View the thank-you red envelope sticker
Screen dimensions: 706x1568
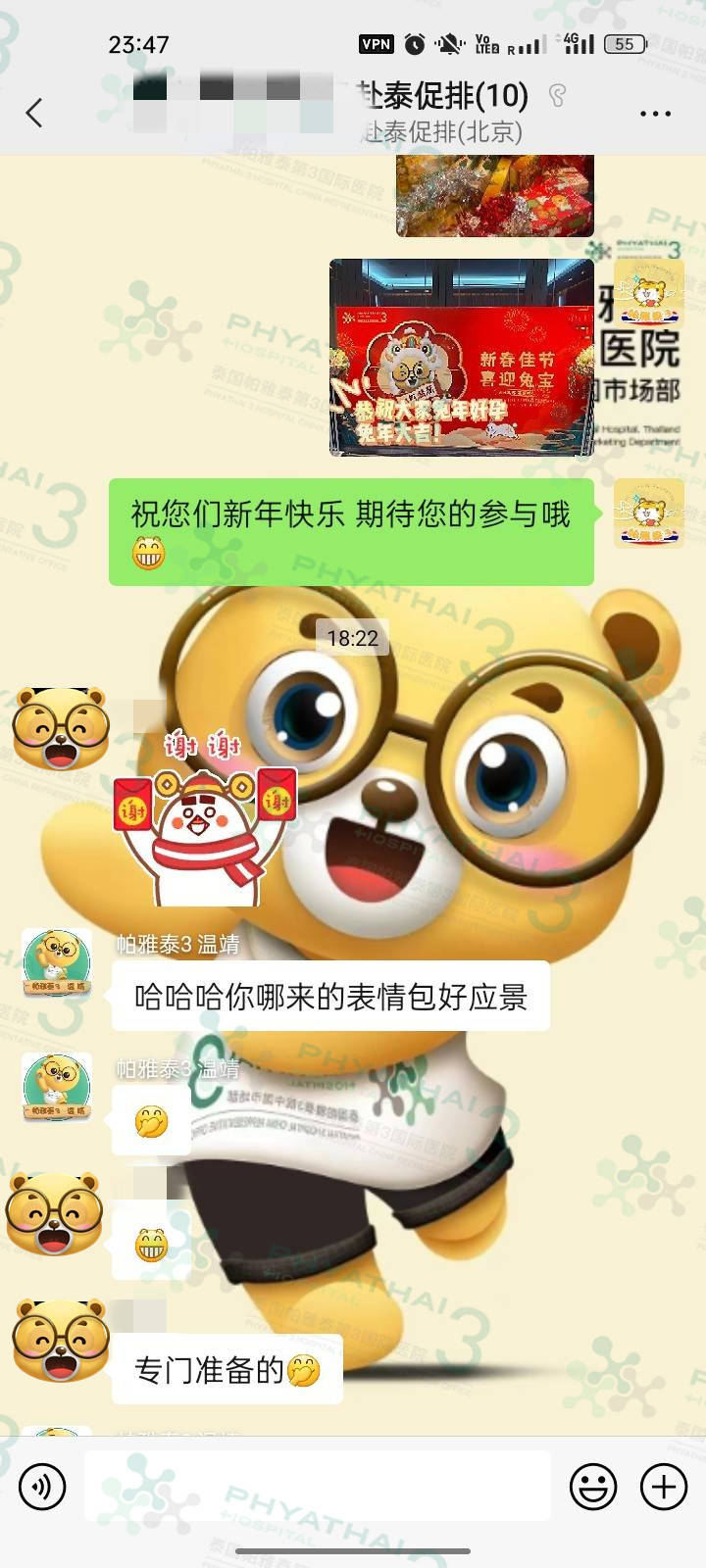pyautogui.click(x=204, y=820)
